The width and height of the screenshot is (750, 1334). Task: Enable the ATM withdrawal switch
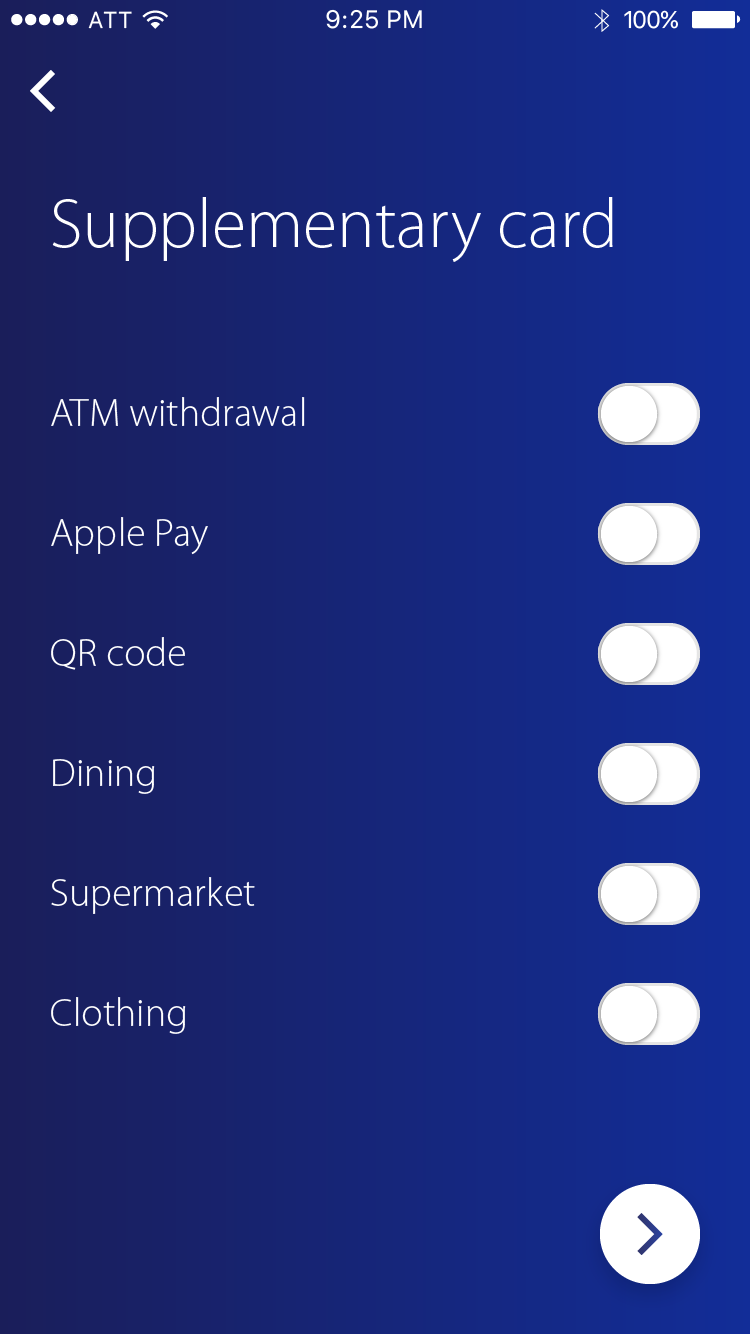click(x=649, y=414)
